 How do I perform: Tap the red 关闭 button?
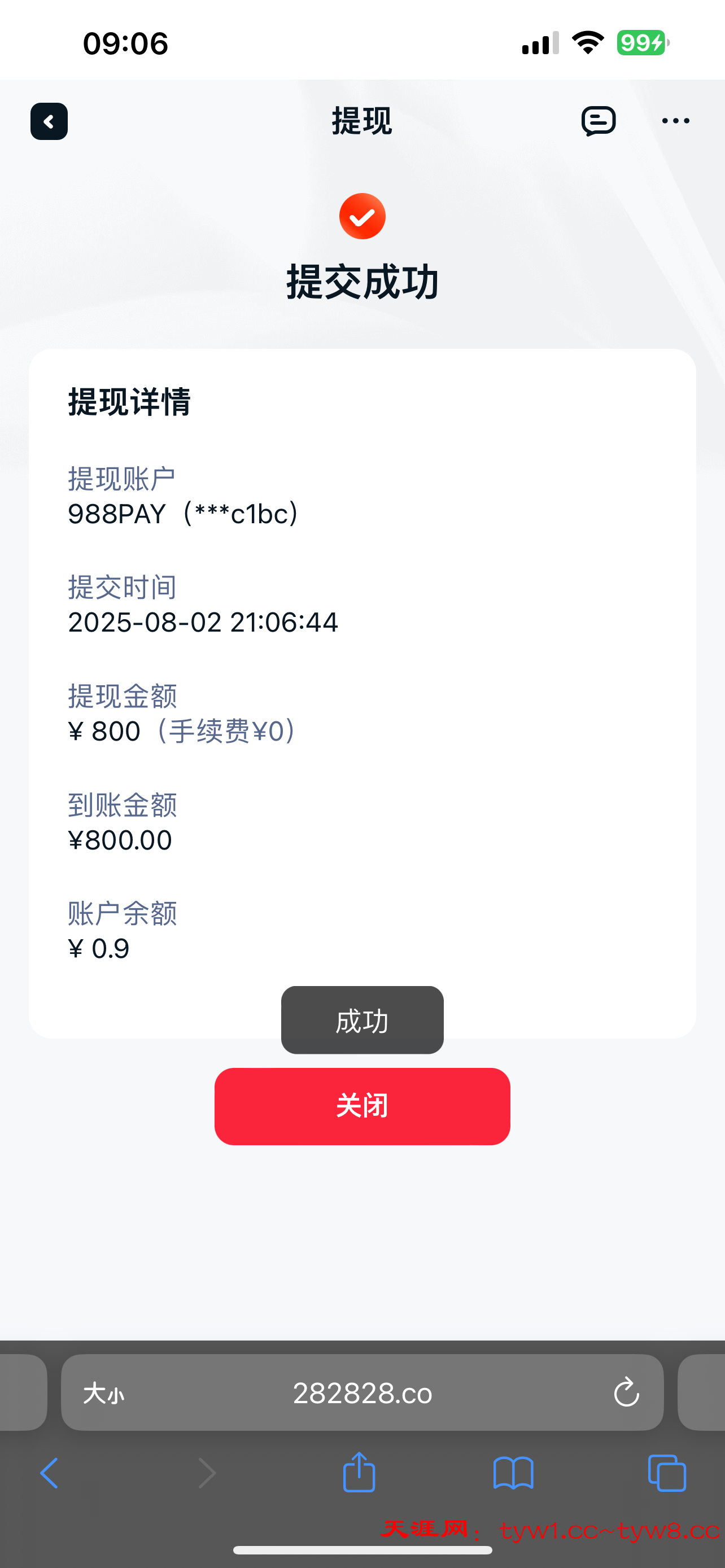point(362,1106)
